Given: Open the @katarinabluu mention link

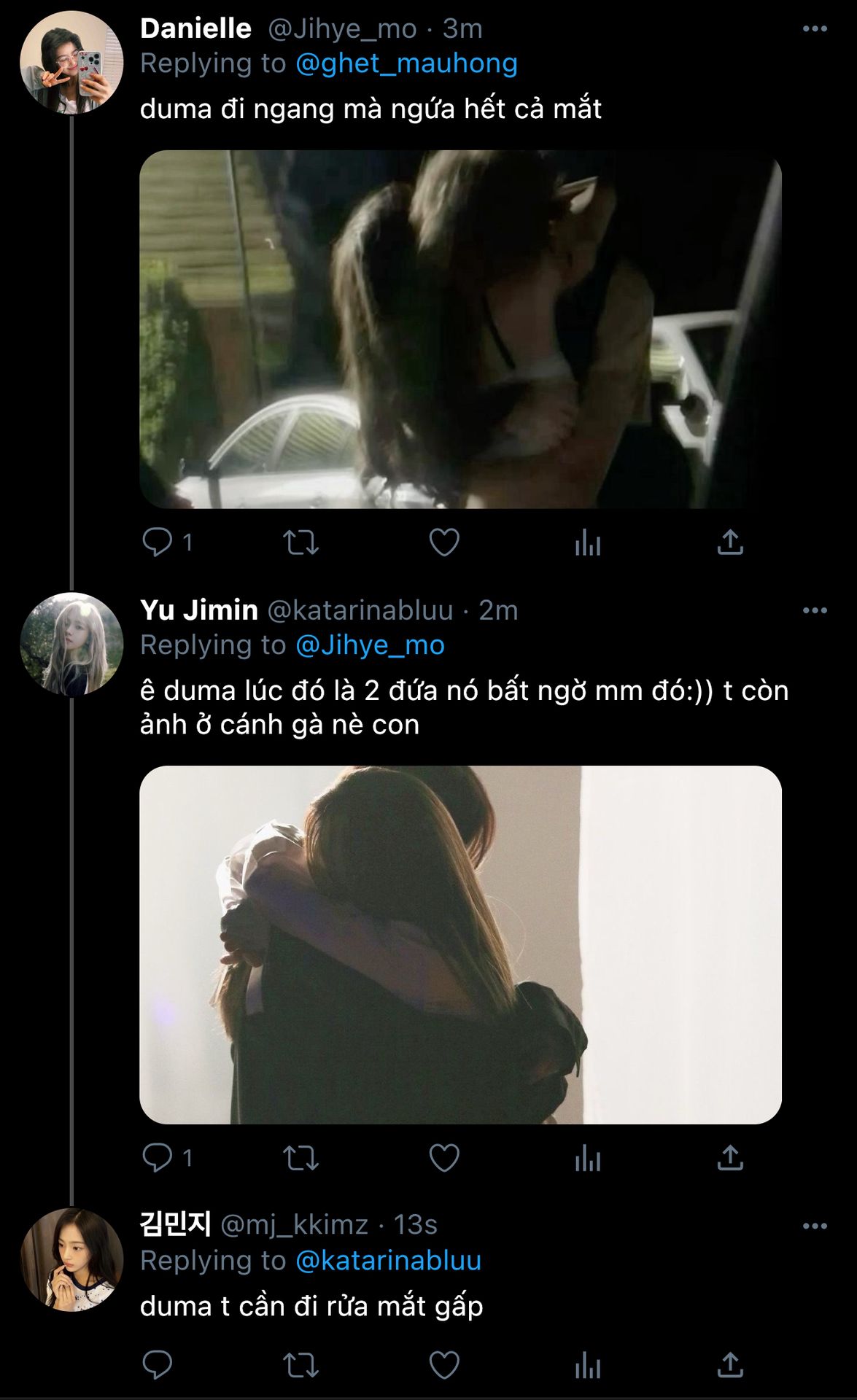Looking at the screenshot, I should pos(388,1261).
